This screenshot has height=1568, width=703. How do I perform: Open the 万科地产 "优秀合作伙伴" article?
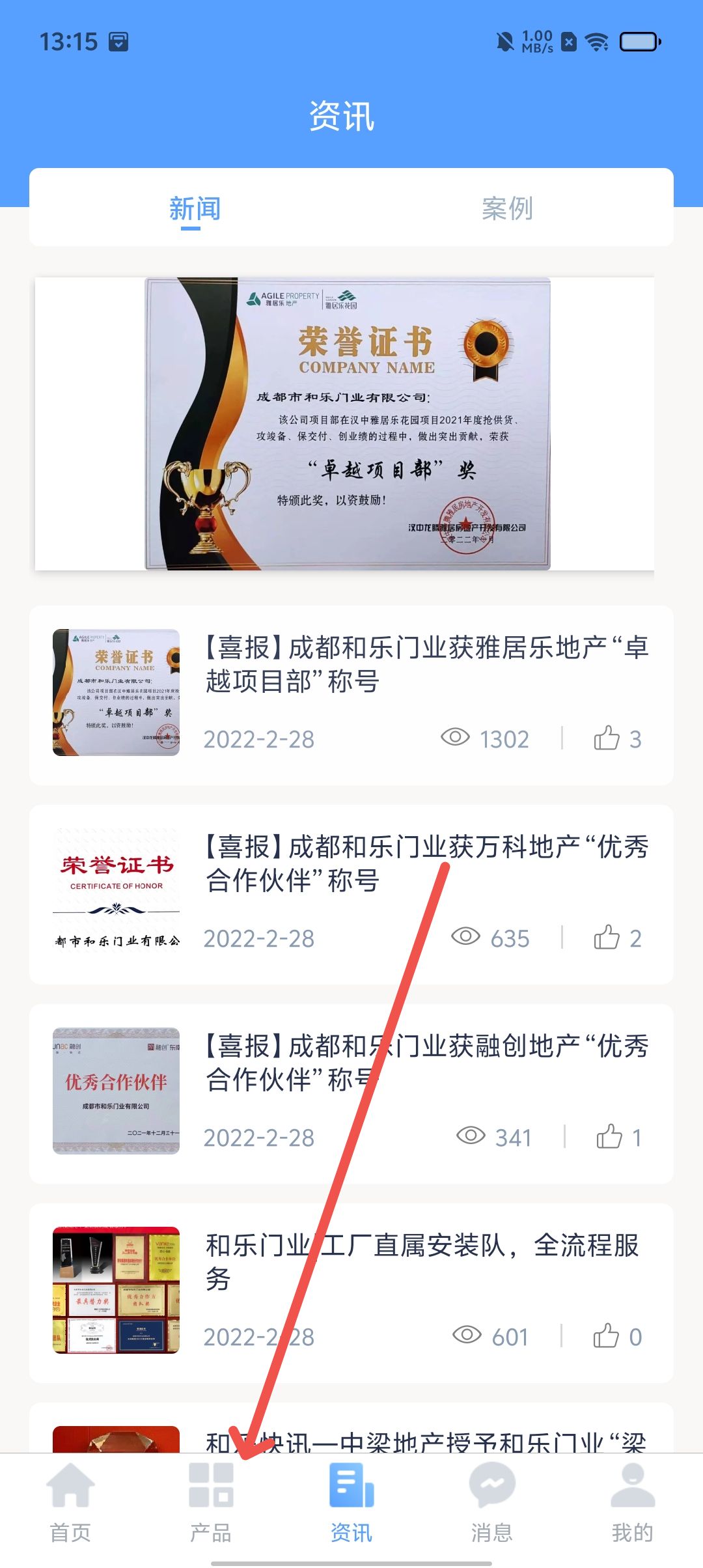426,863
